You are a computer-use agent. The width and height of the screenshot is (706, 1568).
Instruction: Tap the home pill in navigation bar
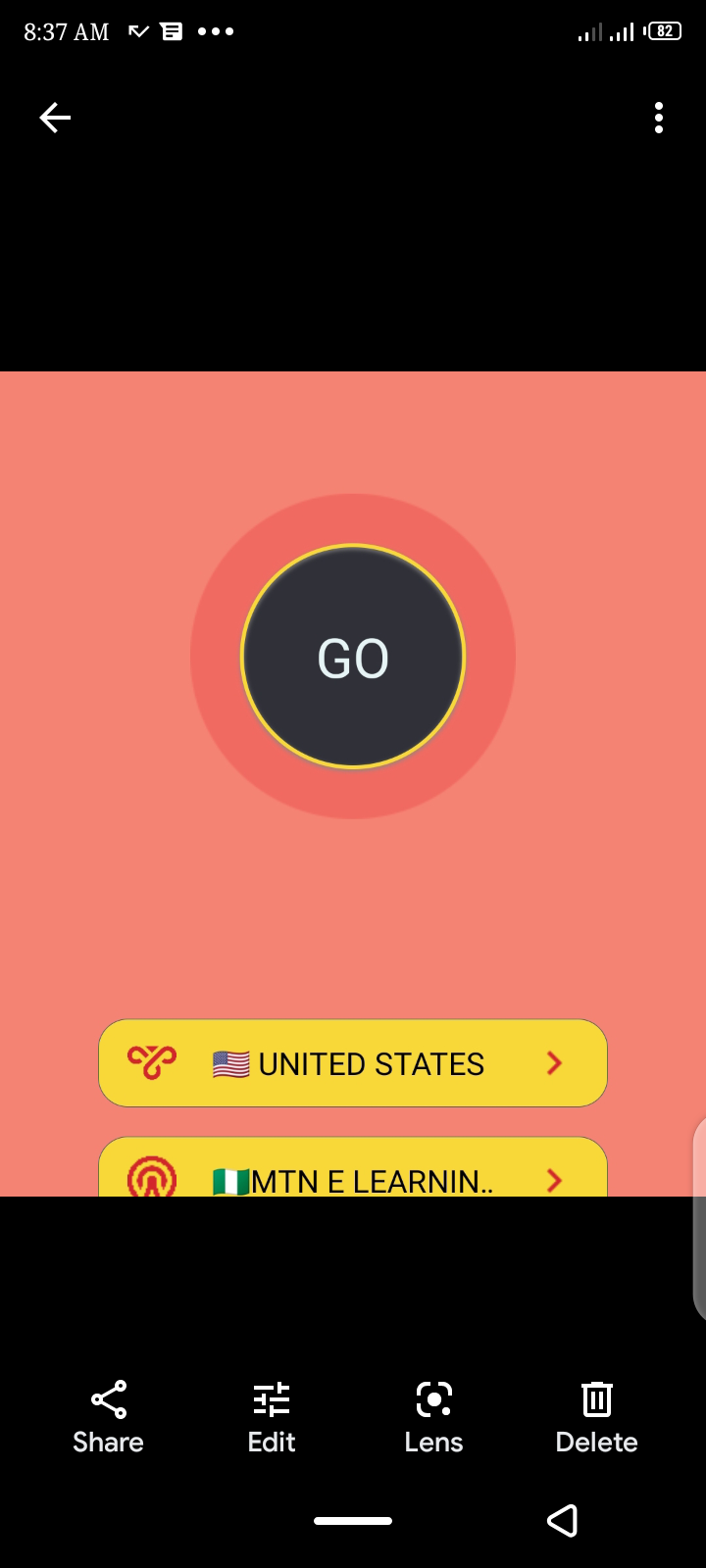coord(353,1521)
